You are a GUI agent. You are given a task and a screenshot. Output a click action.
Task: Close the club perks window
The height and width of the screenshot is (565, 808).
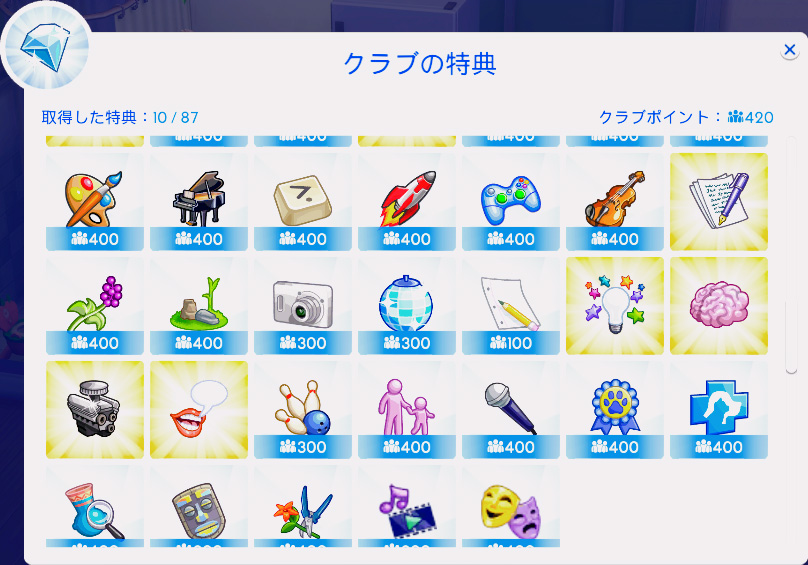789,50
